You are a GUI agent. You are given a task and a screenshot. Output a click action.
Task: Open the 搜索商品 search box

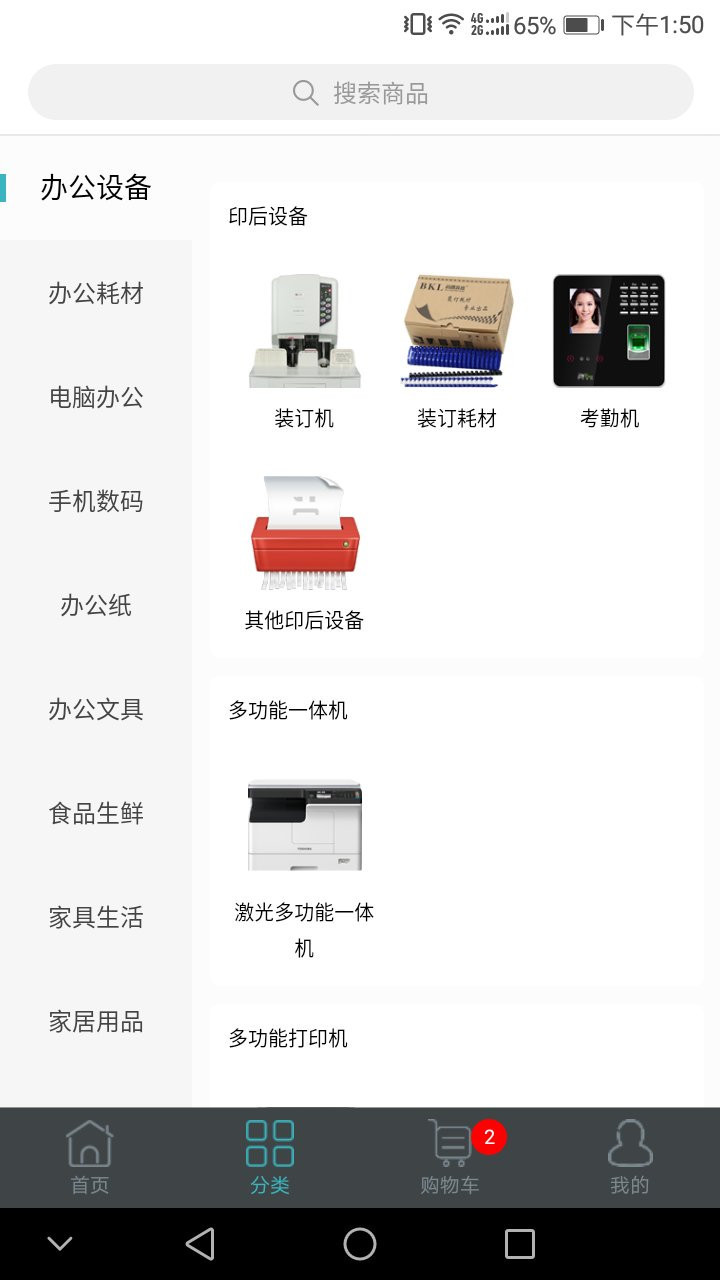(360, 93)
